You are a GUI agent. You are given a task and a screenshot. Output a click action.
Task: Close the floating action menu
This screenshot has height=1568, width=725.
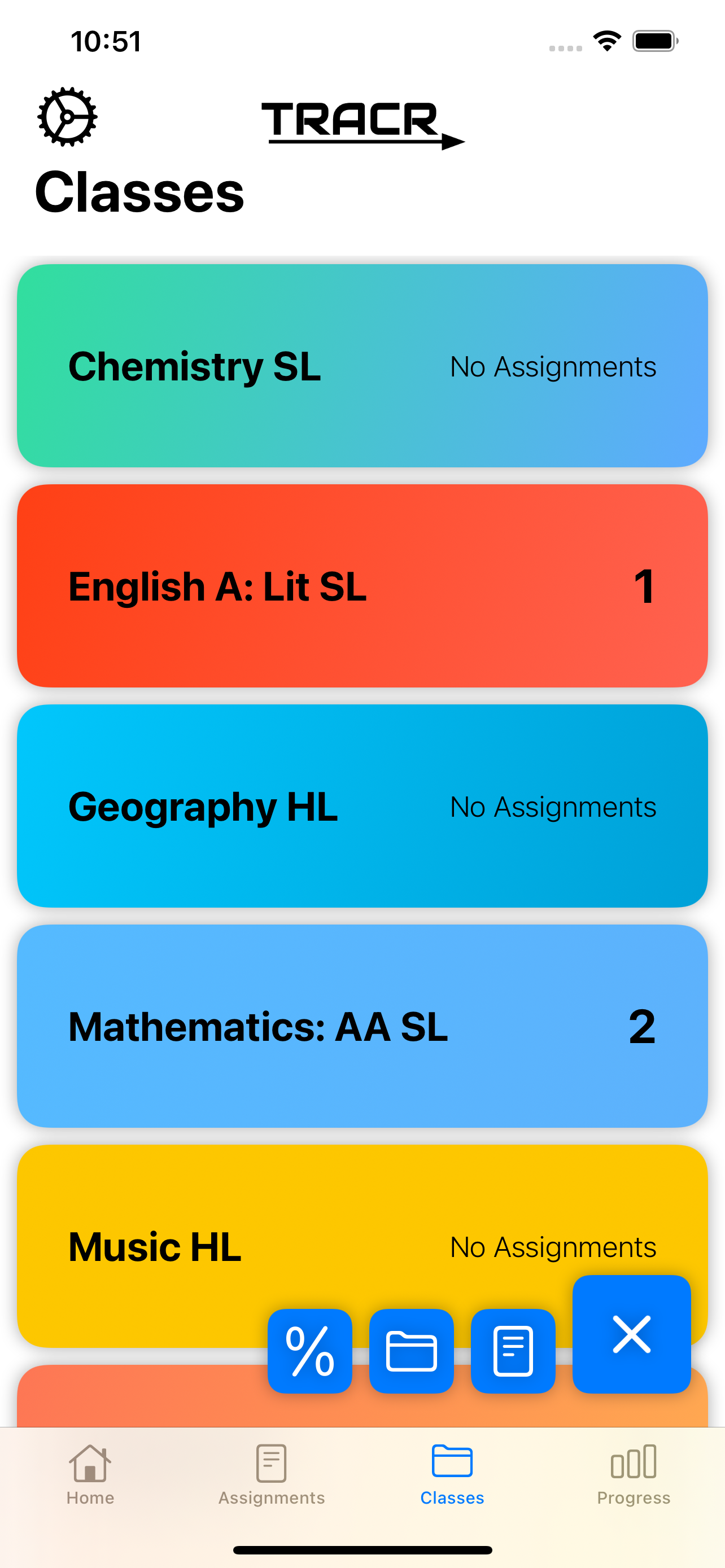pos(631,1334)
